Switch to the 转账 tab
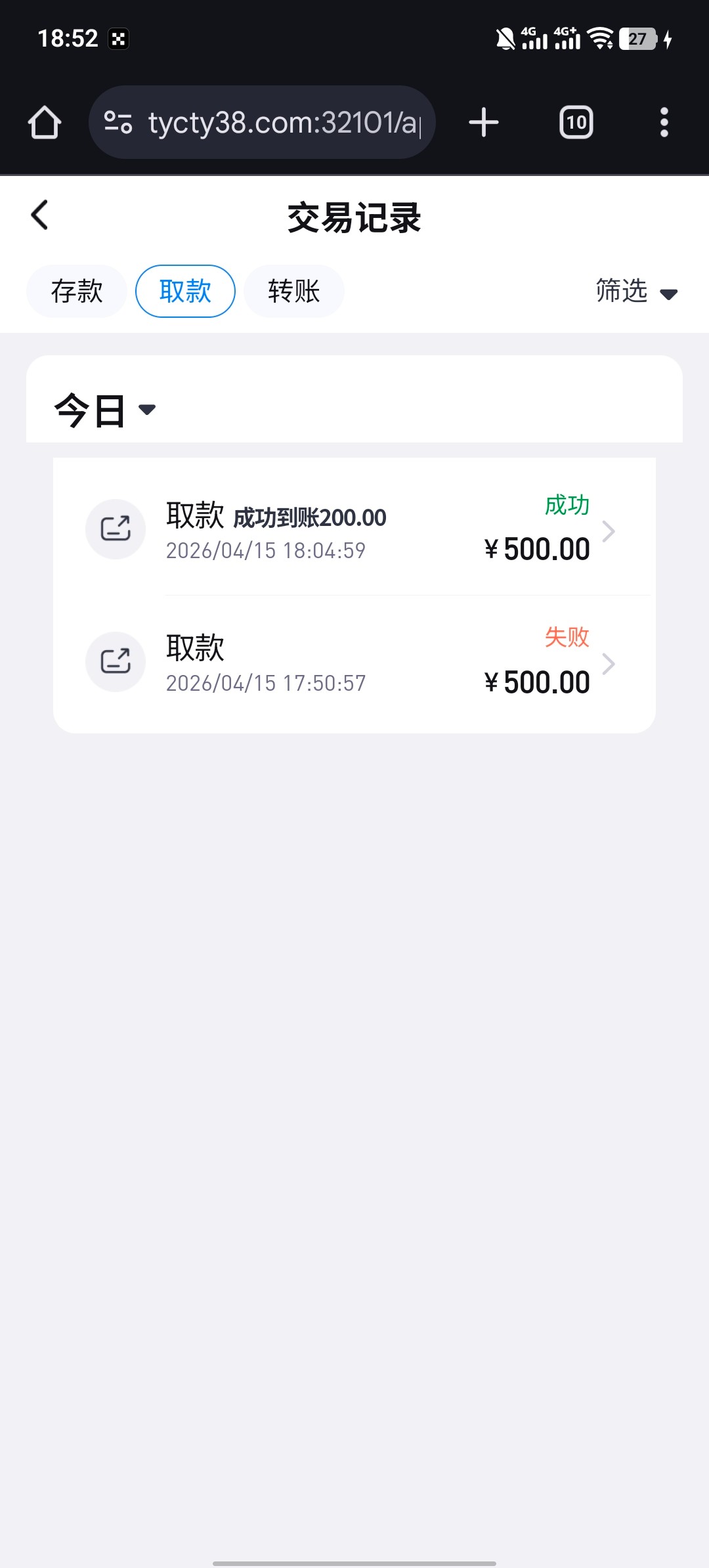709x1568 pixels. pos(293,291)
